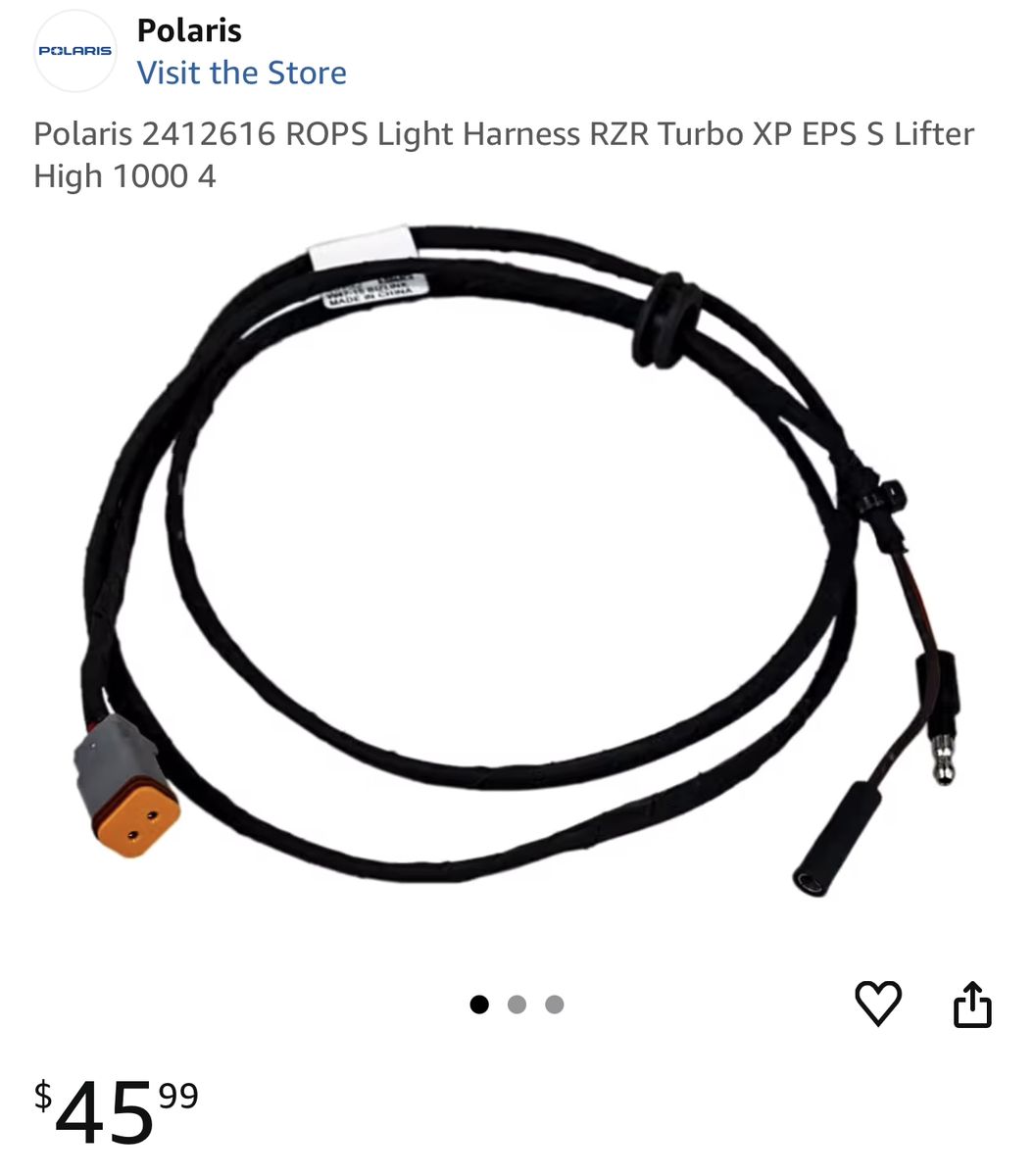The height and width of the screenshot is (1176, 1034).
Task: Open the Visit the Store link
Action: point(241,73)
